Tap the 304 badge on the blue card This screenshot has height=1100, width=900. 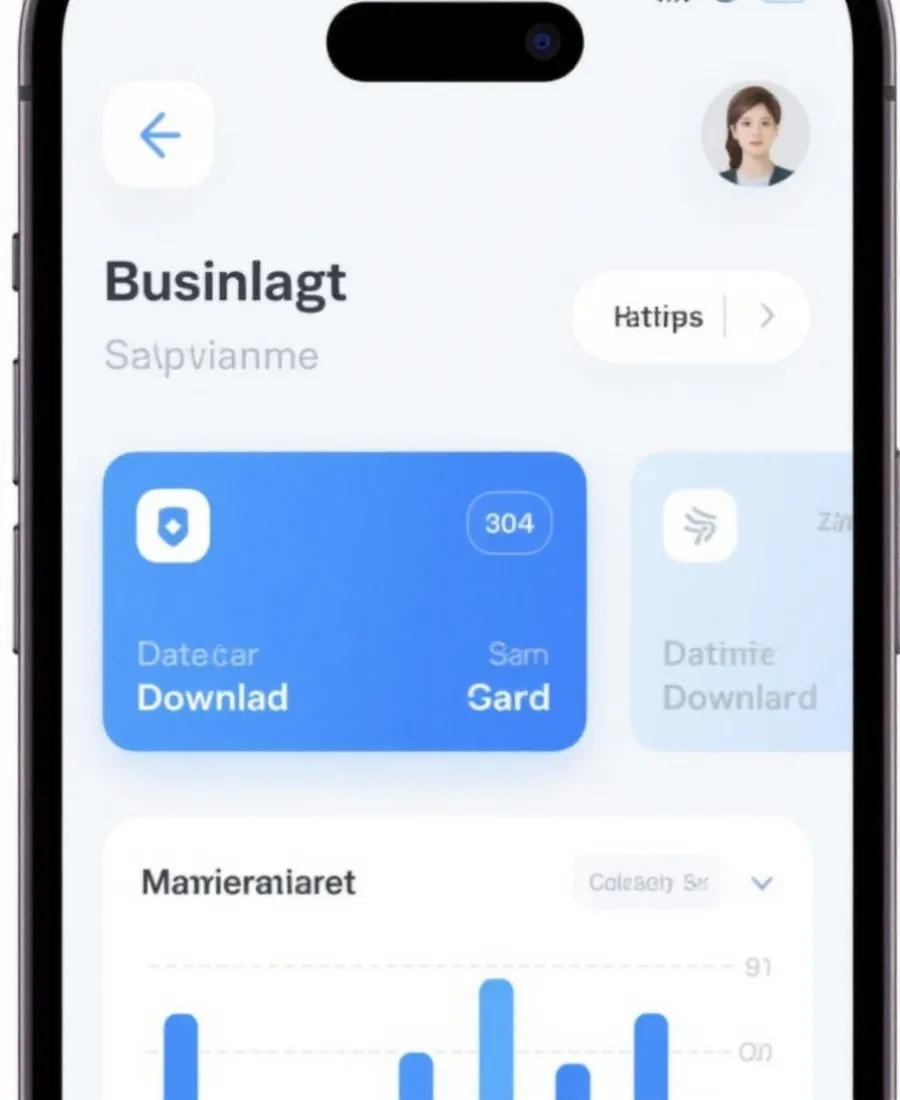(509, 523)
